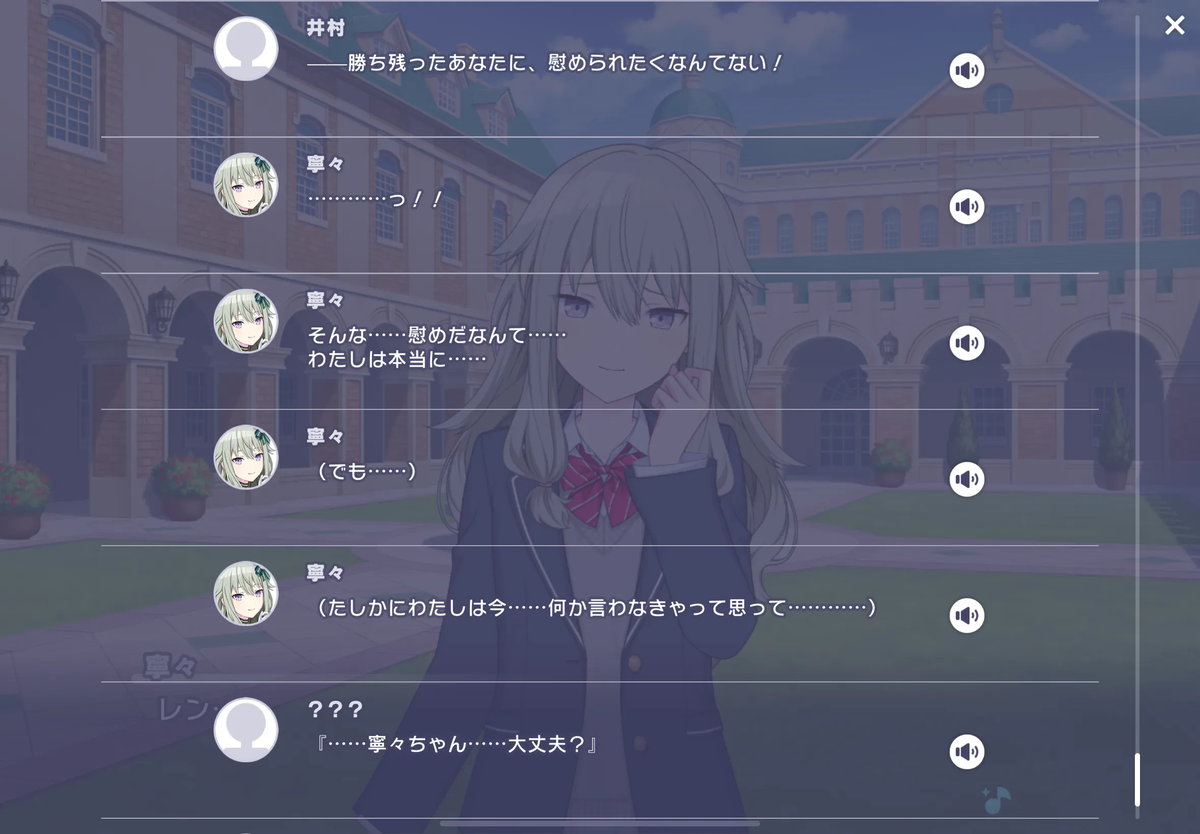Replay voice for 'たしかにわたしは今' line
1200x834 pixels.
click(x=967, y=615)
